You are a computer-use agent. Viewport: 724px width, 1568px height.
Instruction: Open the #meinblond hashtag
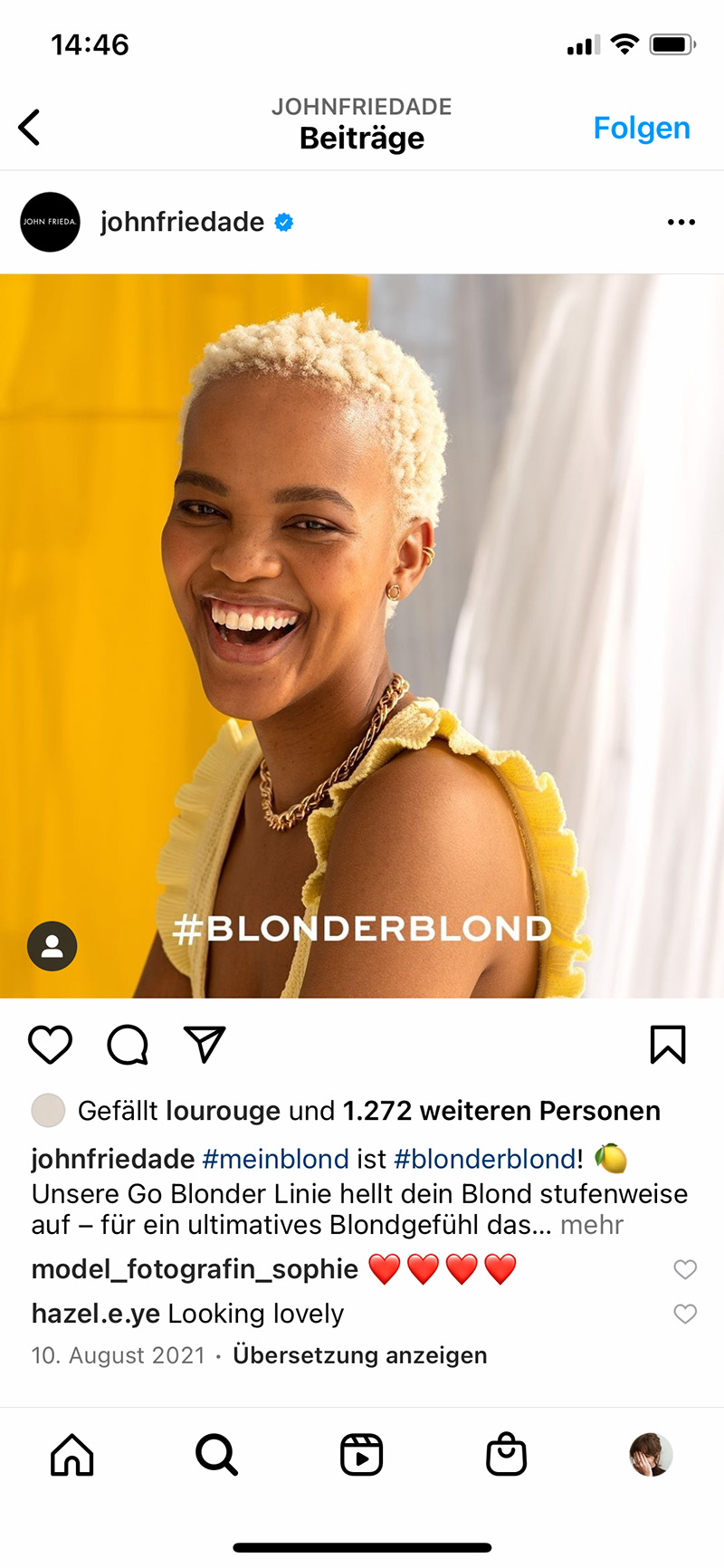275,1159
